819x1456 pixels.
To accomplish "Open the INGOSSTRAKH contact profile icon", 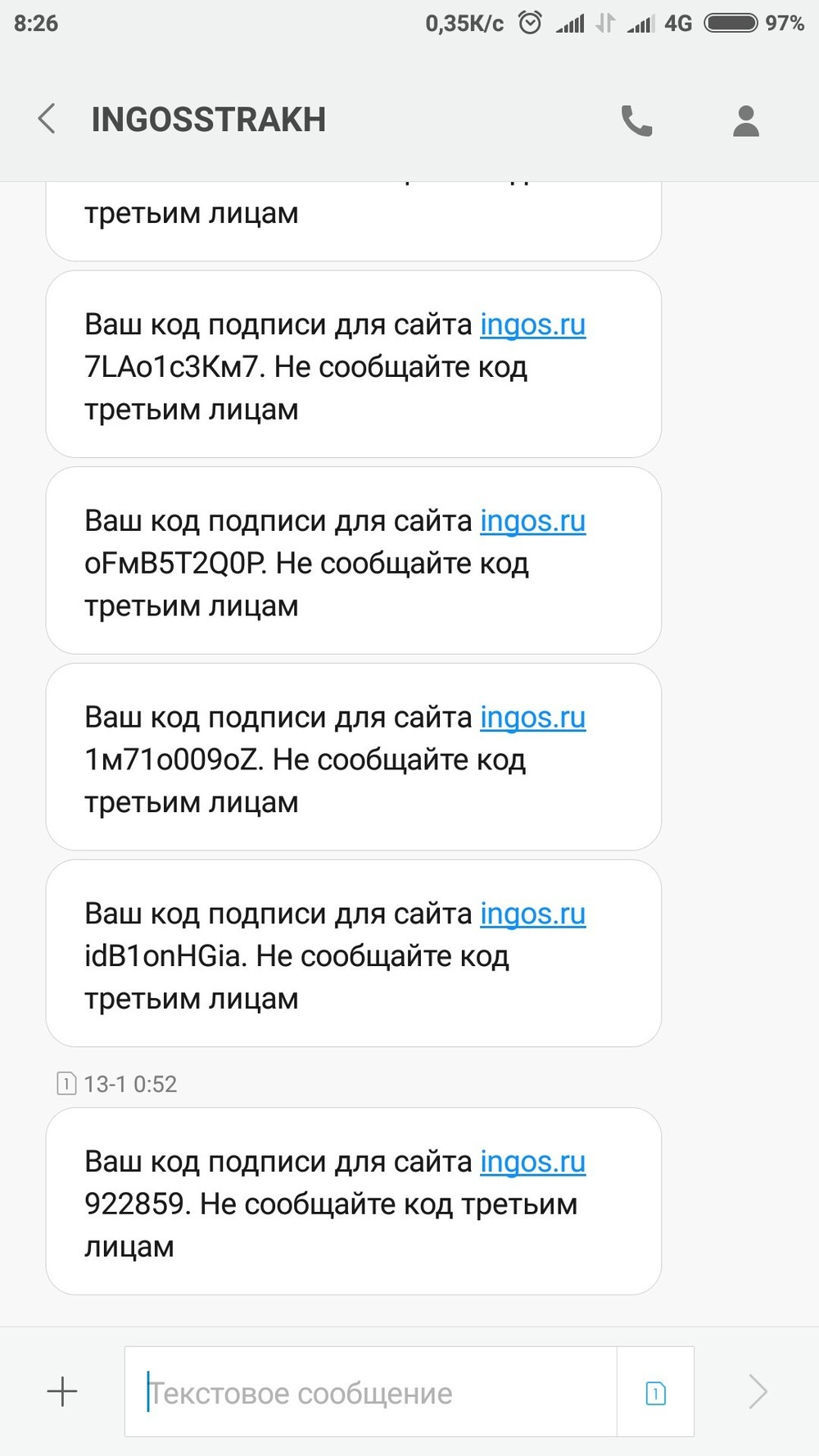I will pyautogui.click(x=745, y=120).
